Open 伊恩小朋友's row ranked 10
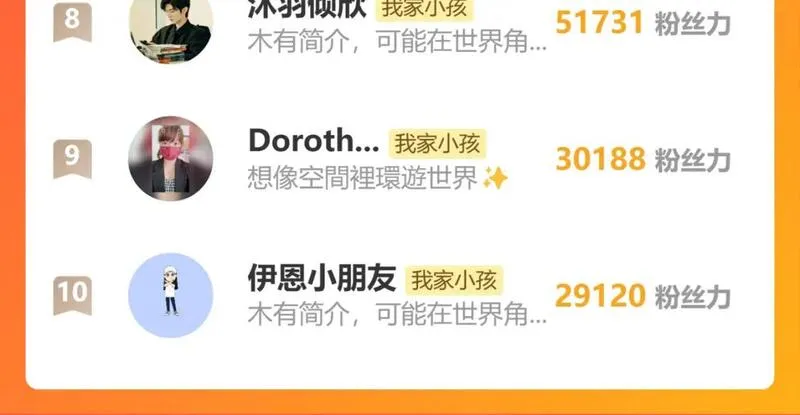 pos(400,295)
